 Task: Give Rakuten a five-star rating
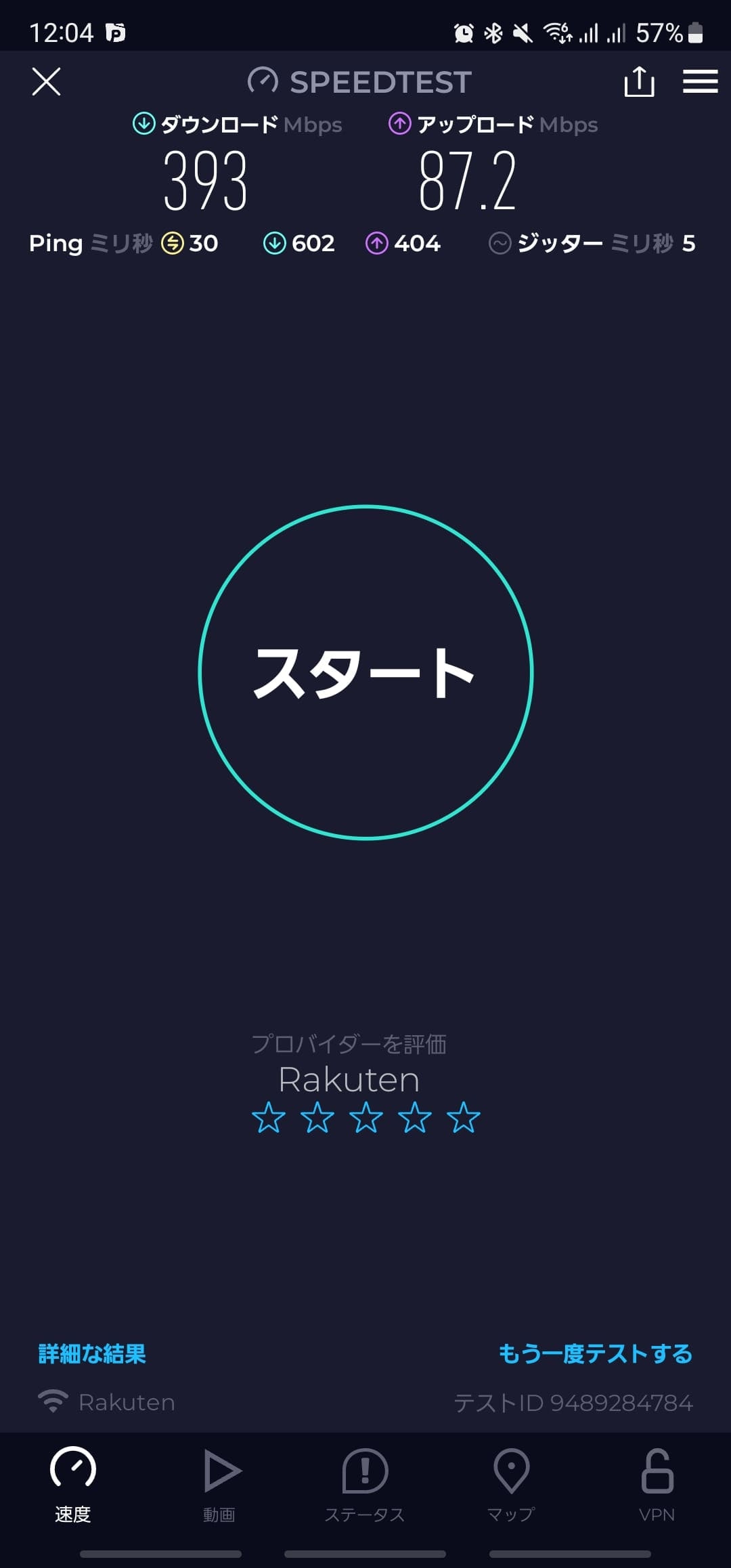coord(464,1118)
